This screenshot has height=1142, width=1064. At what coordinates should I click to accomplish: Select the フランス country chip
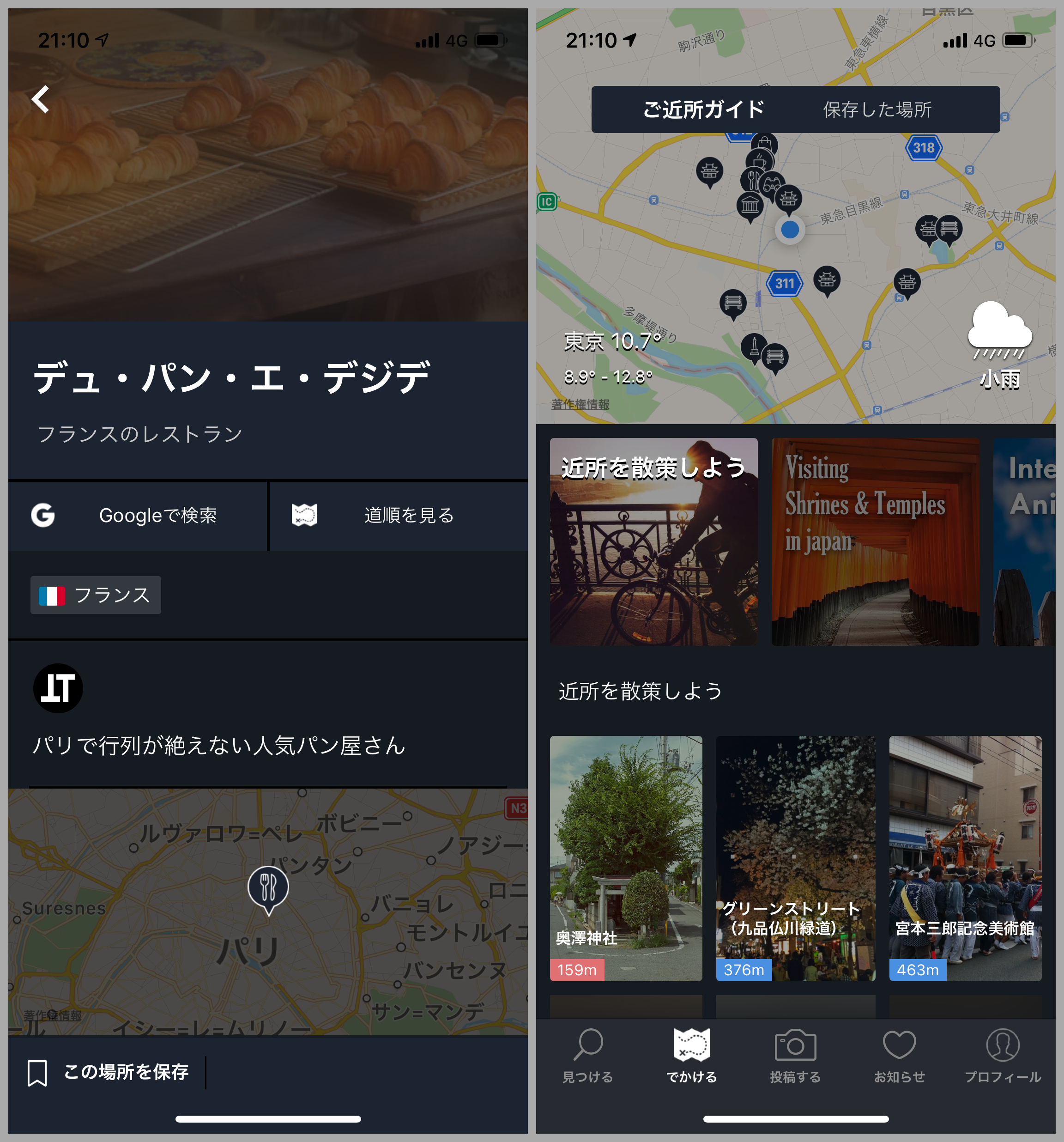pos(95,595)
